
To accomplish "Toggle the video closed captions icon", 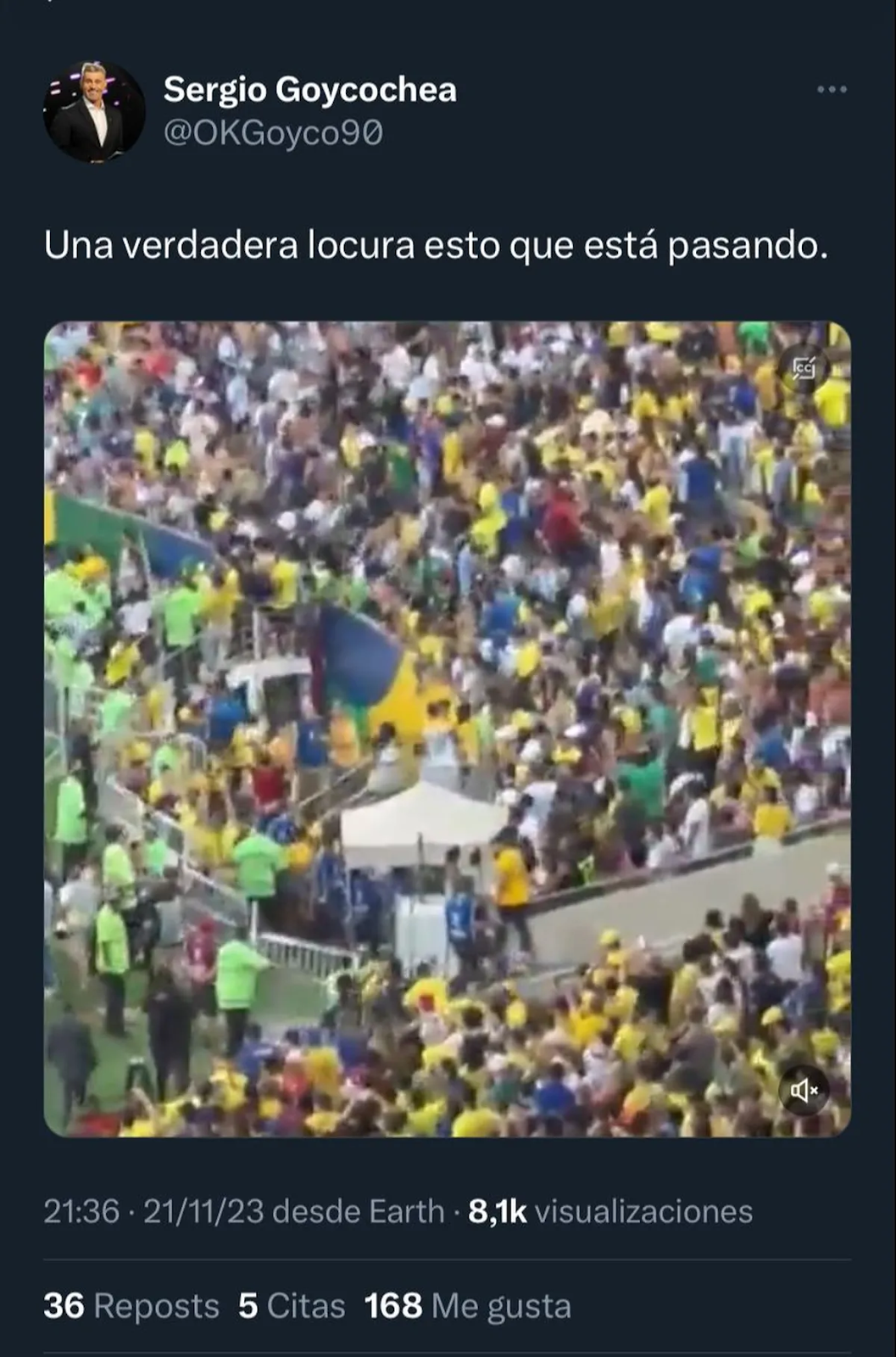I will [x=804, y=368].
